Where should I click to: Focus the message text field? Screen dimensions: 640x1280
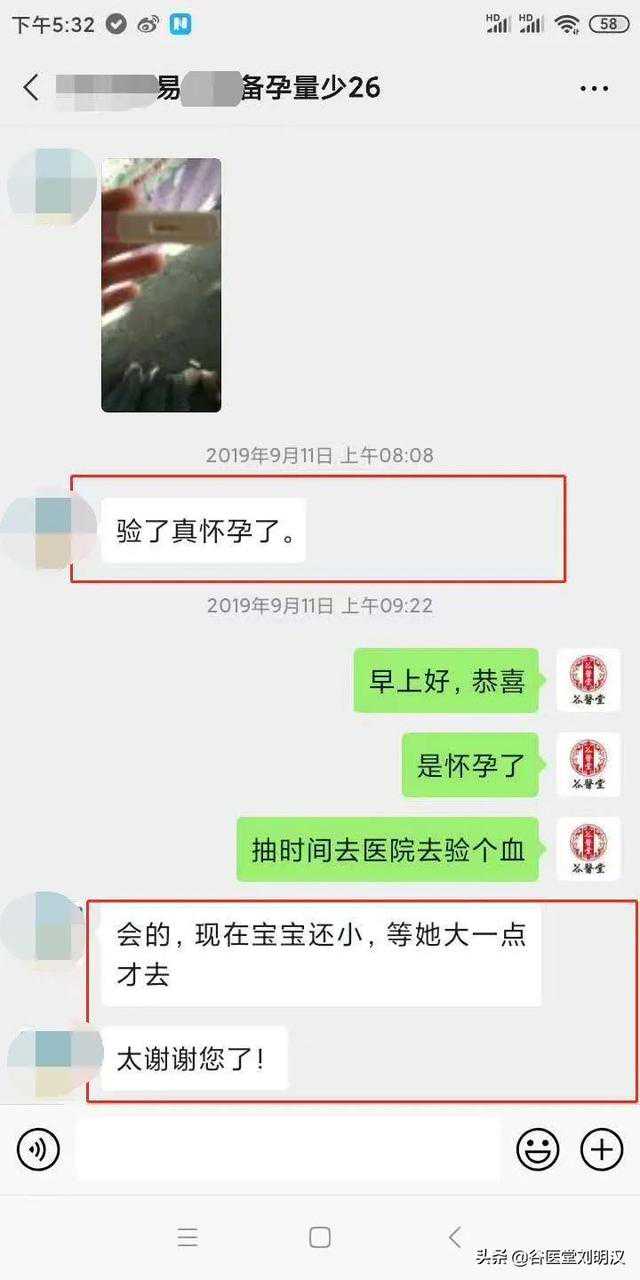[288, 1150]
